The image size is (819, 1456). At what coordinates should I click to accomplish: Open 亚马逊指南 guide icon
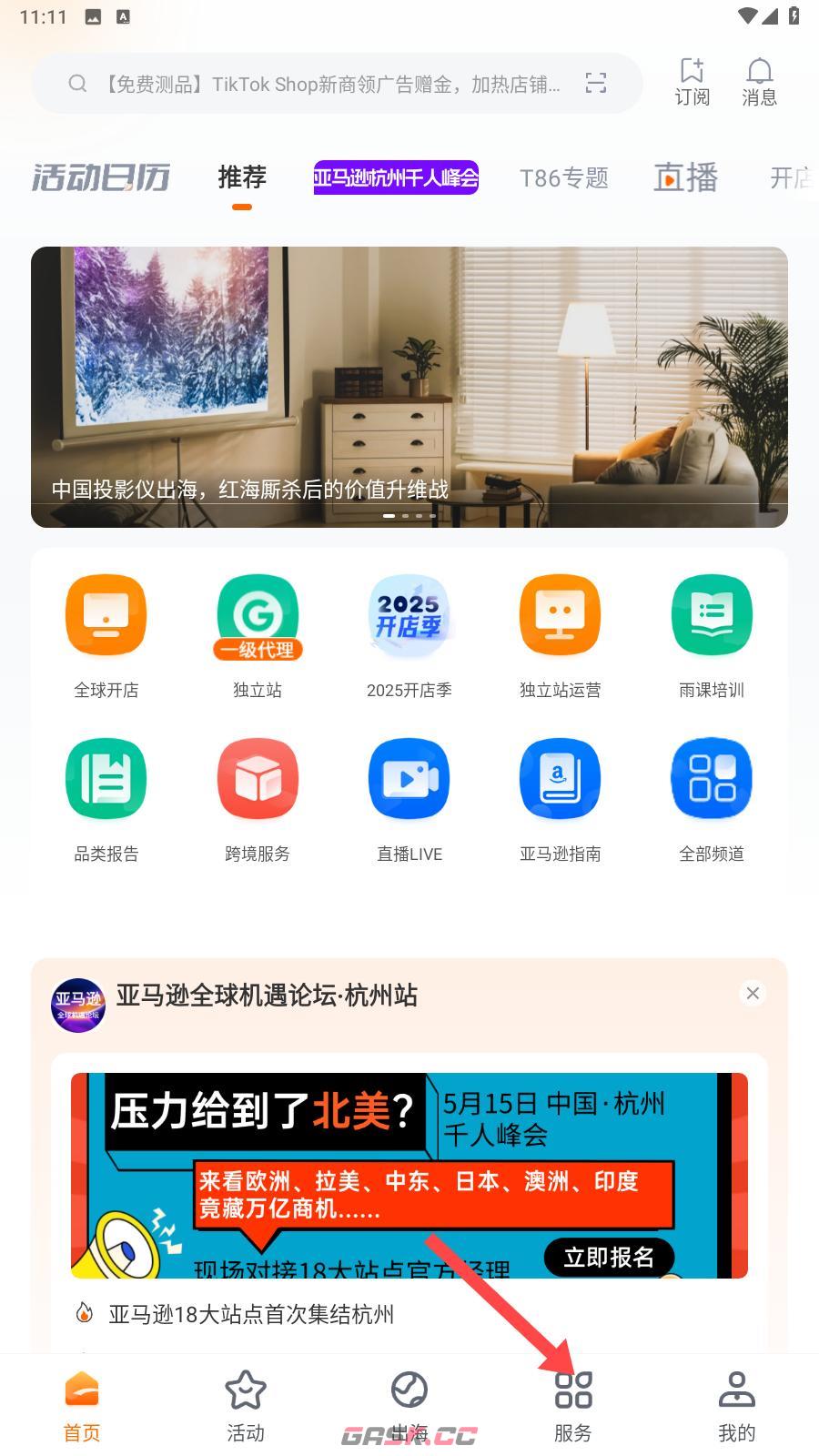point(559,778)
